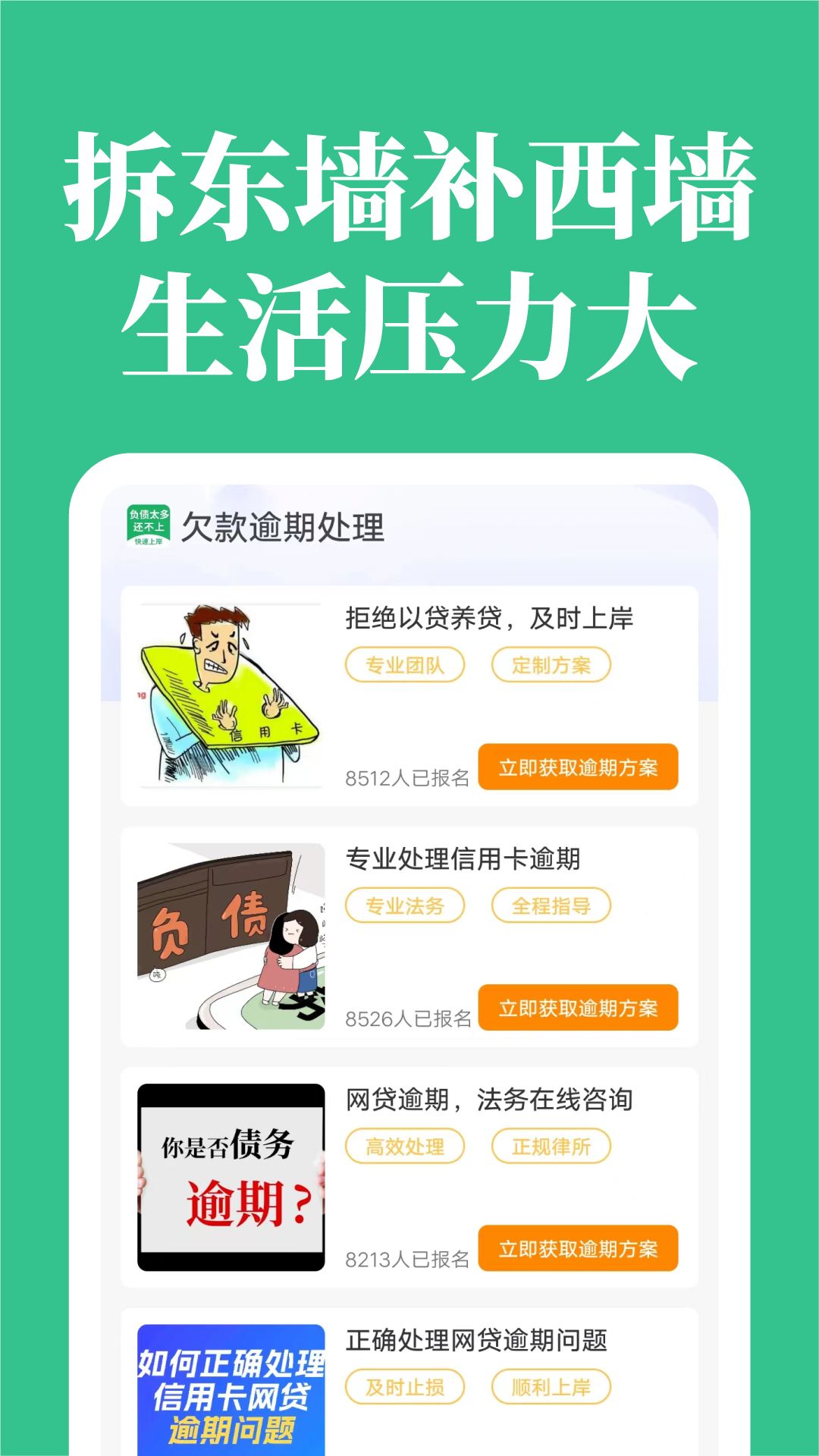This screenshot has height=1456, width=819.
Task: Select the 高效处理 tag
Action: tap(406, 1146)
